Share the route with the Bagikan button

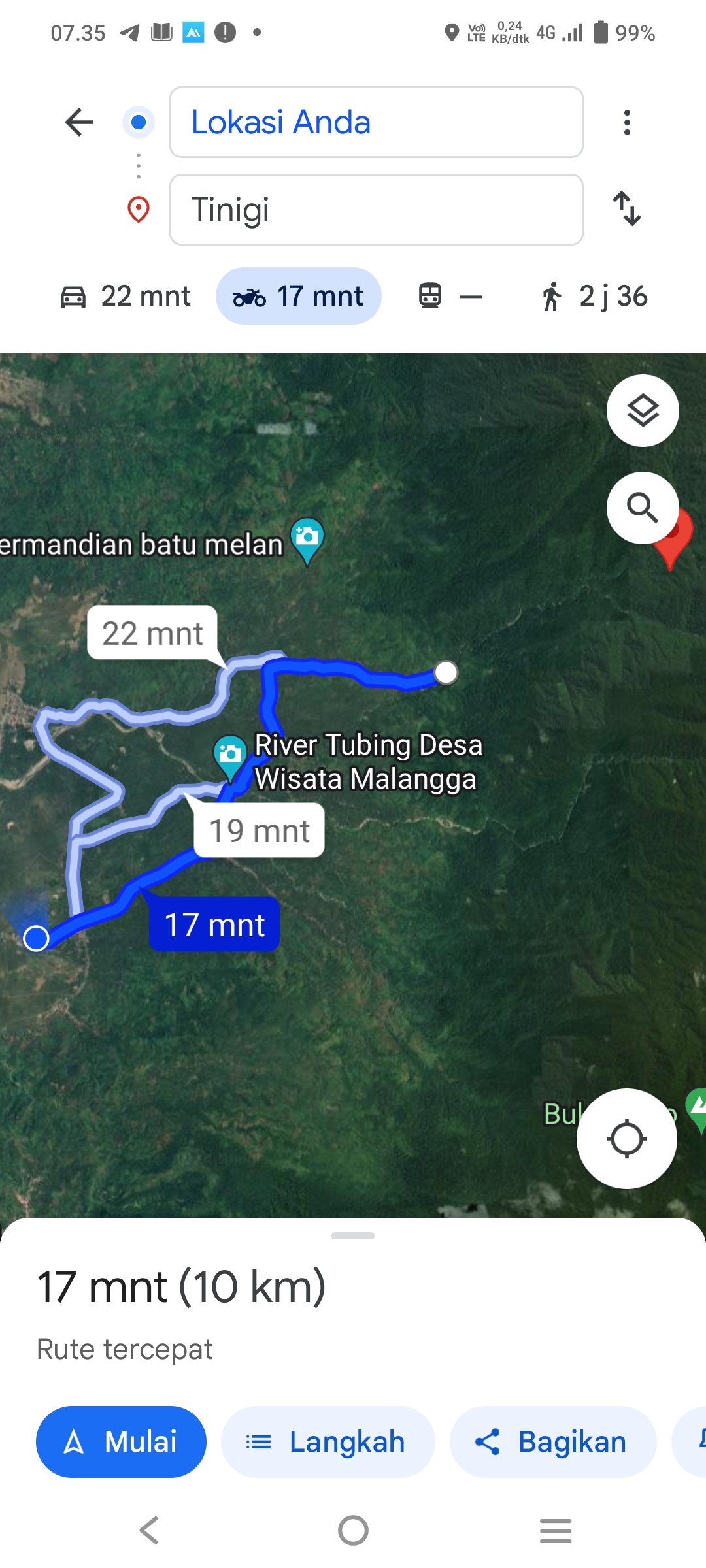(553, 1442)
